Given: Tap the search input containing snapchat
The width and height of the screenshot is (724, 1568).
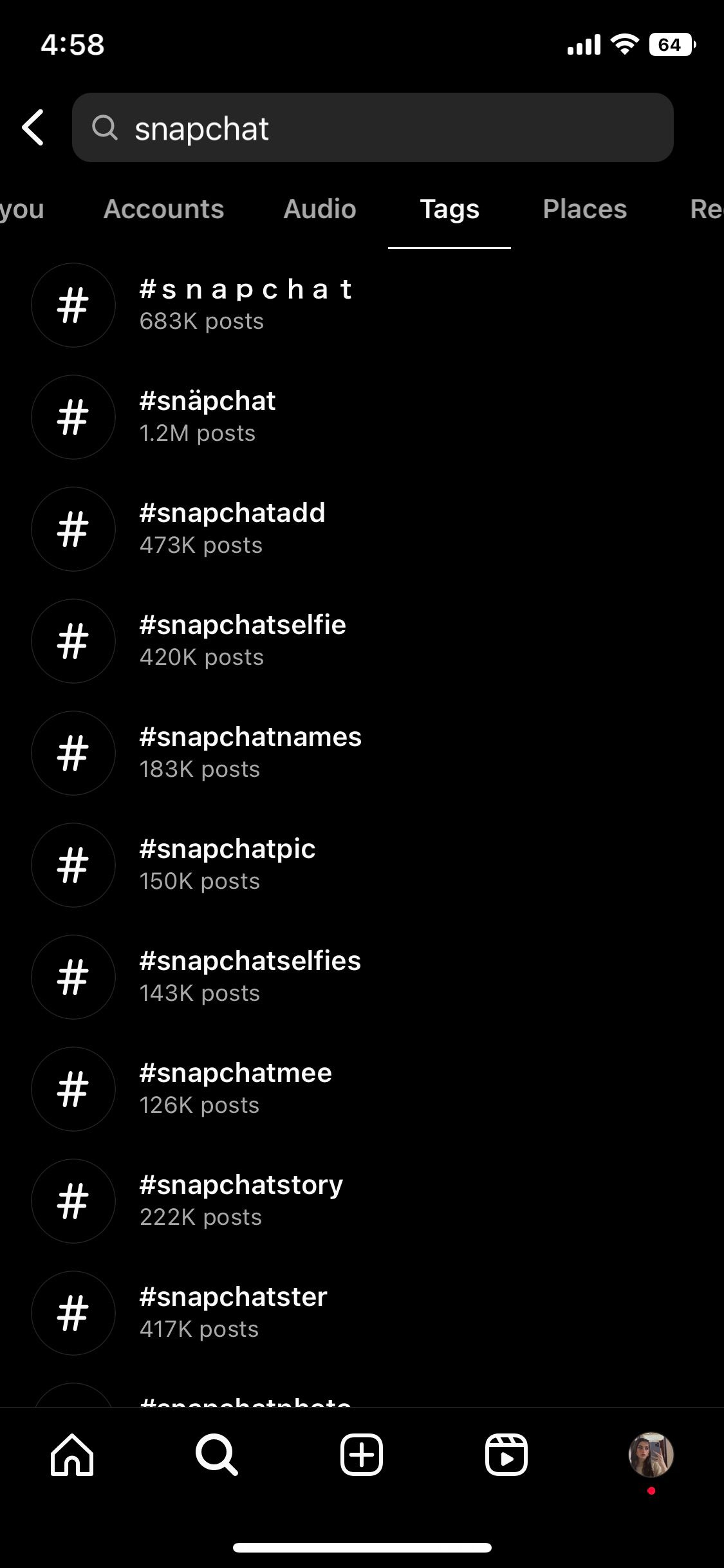Looking at the screenshot, I should click(x=373, y=128).
